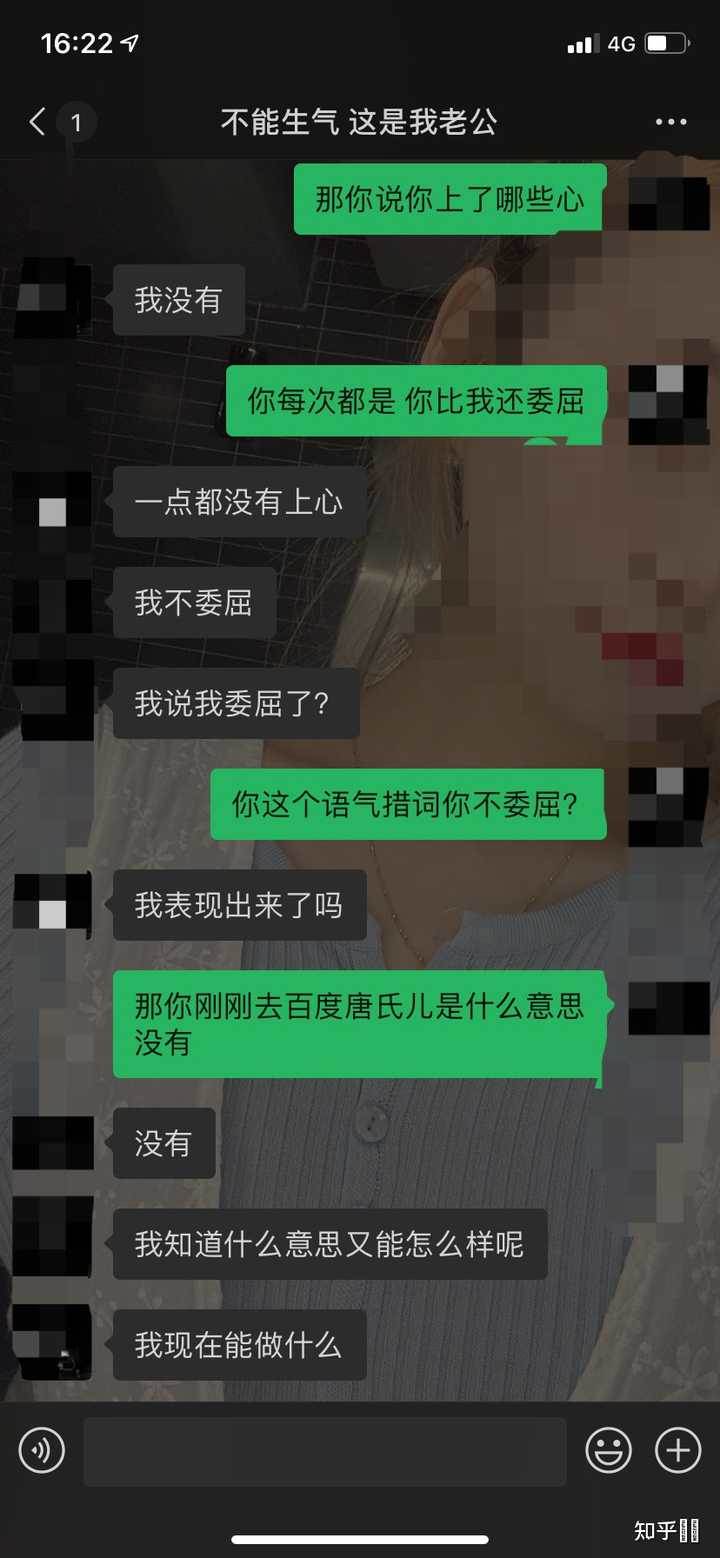
Task: Tap avatar beside 我表现出来了吗
Action: tap(52, 904)
